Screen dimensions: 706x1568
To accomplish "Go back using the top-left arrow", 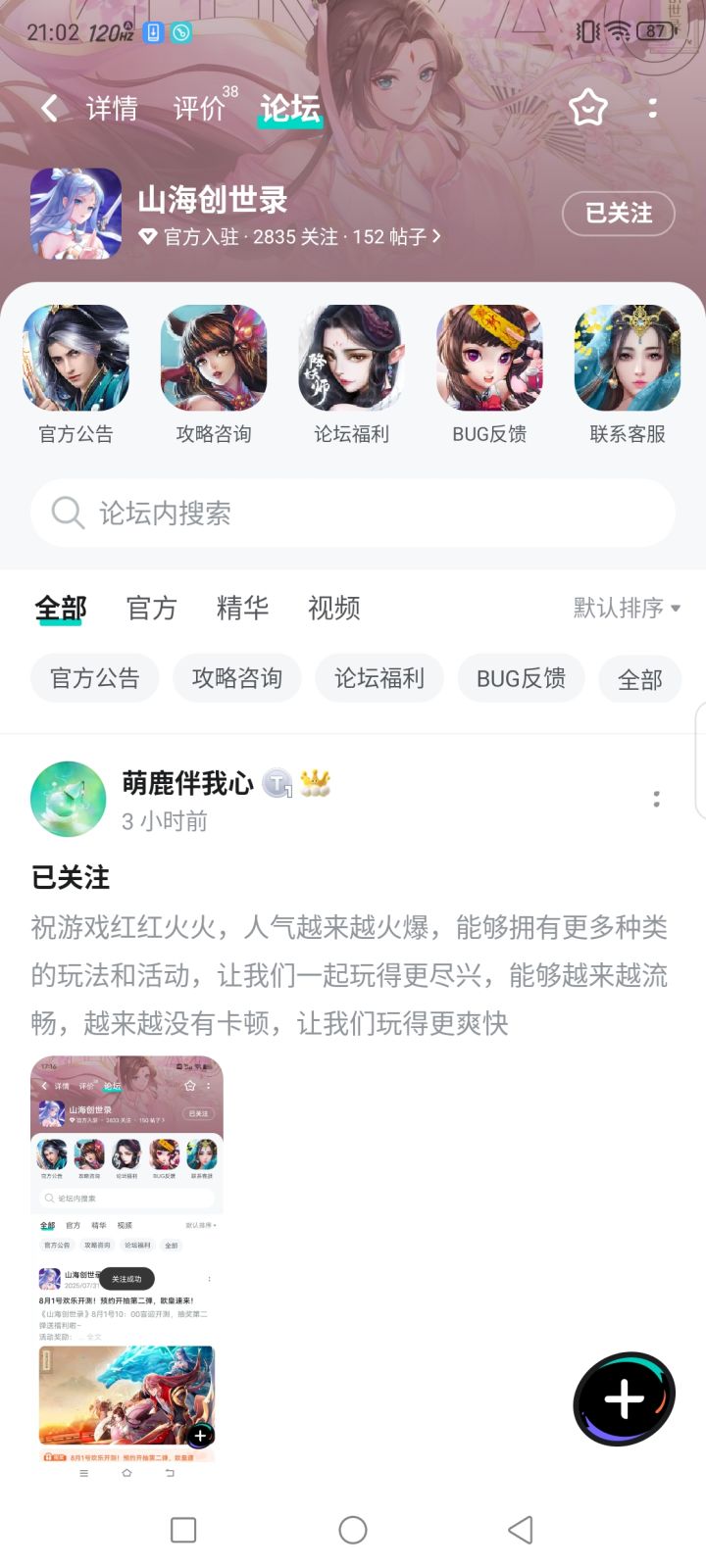I will [49, 108].
